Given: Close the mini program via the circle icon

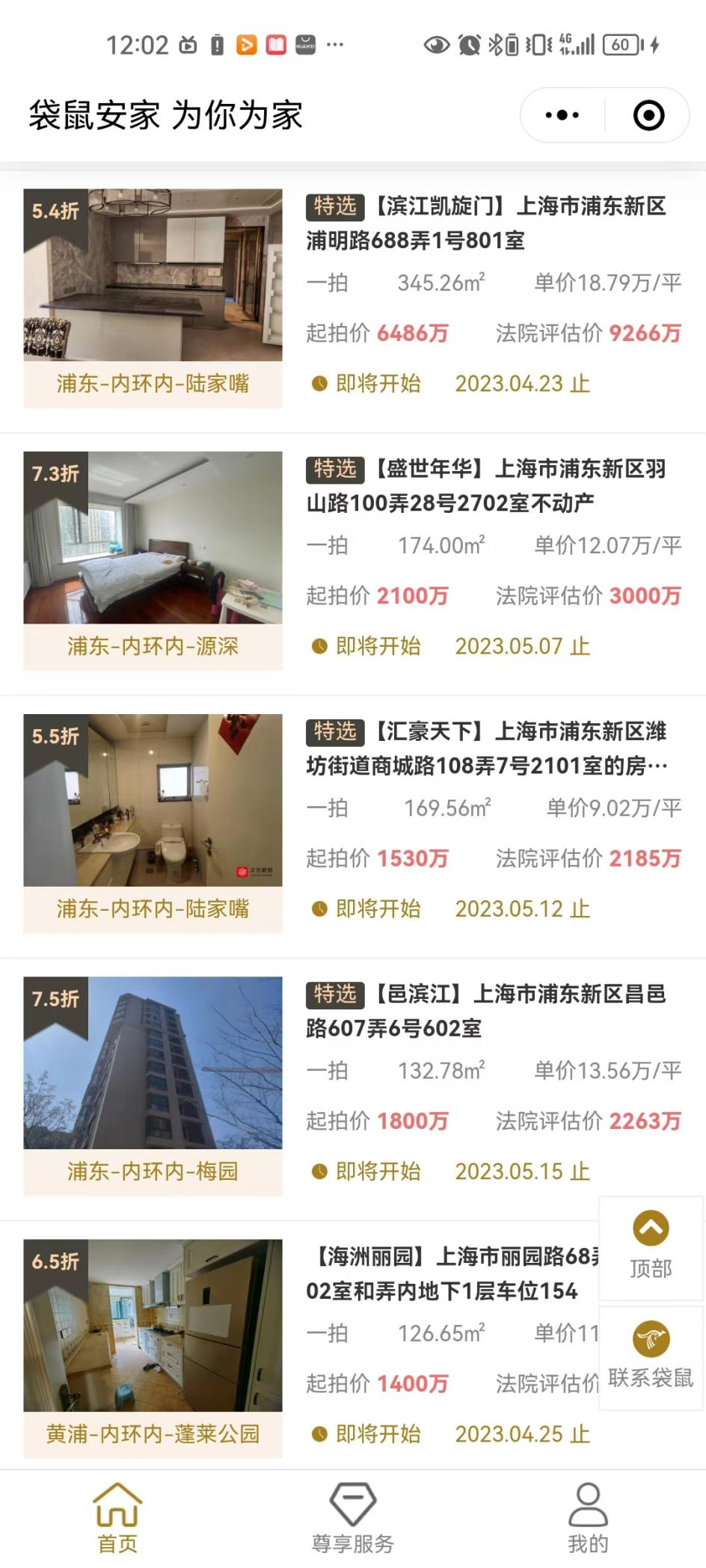Looking at the screenshot, I should point(648,115).
